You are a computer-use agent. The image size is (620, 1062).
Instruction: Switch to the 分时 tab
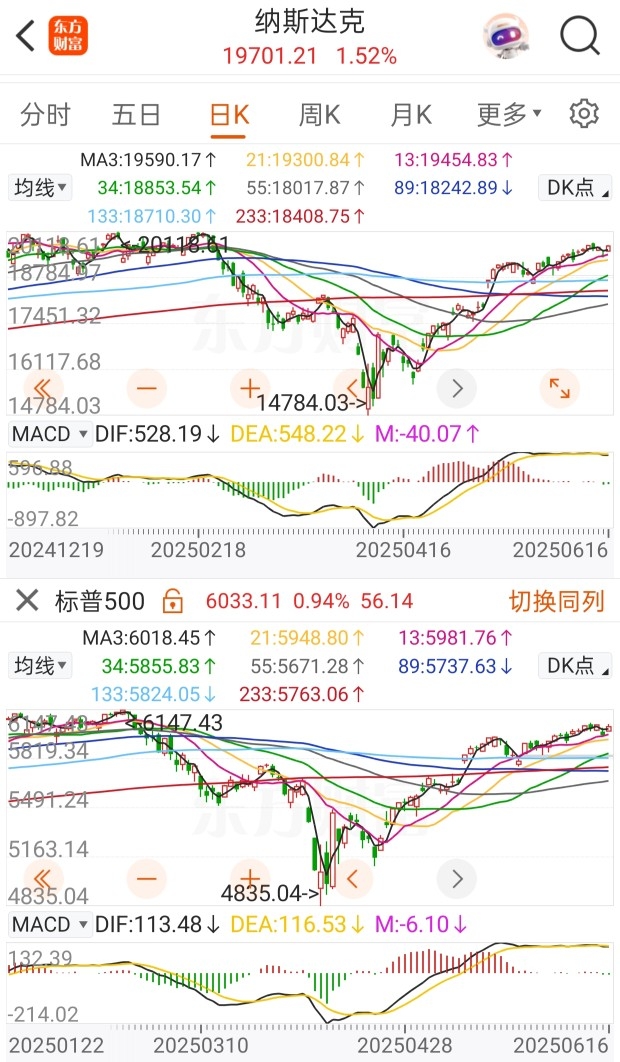(x=45, y=114)
